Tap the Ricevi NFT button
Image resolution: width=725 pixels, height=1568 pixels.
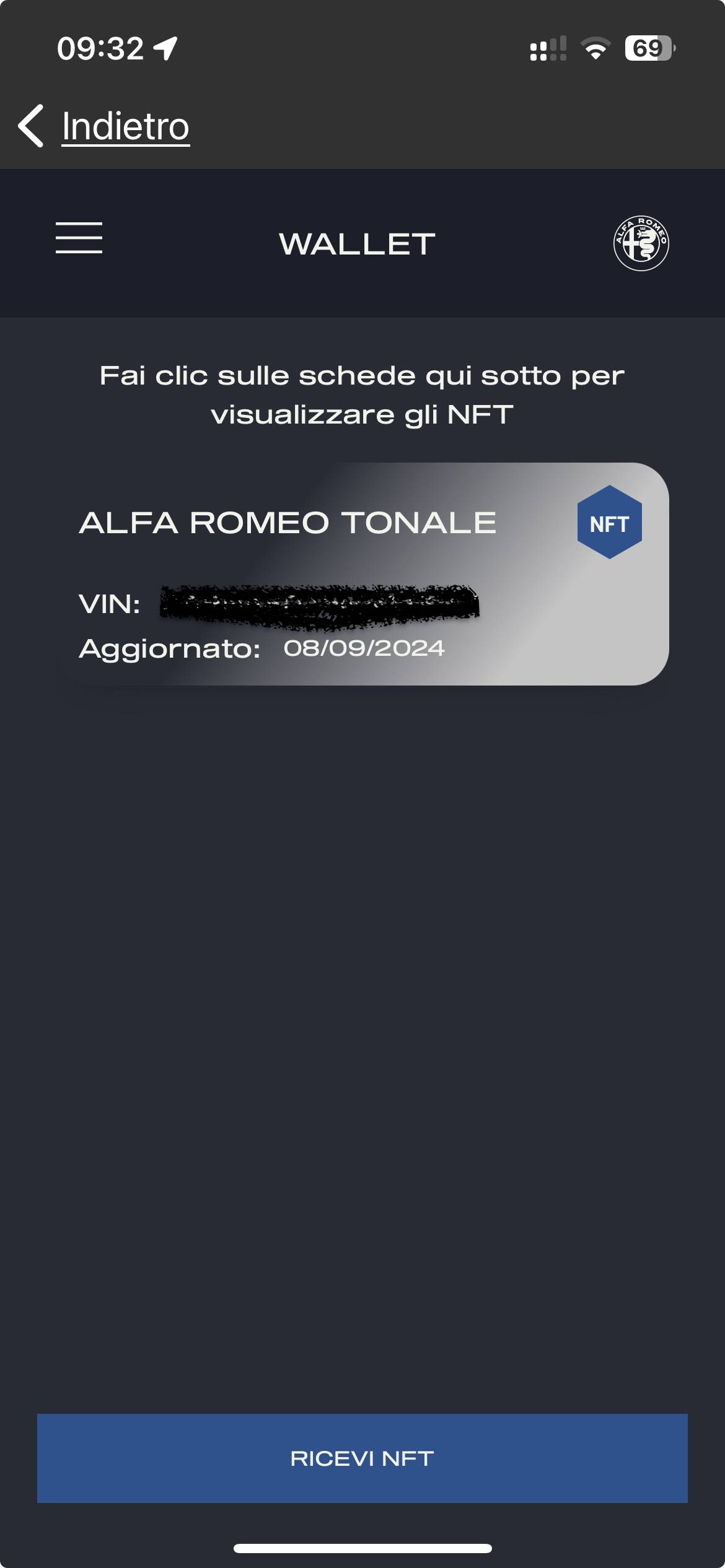tap(362, 1458)
